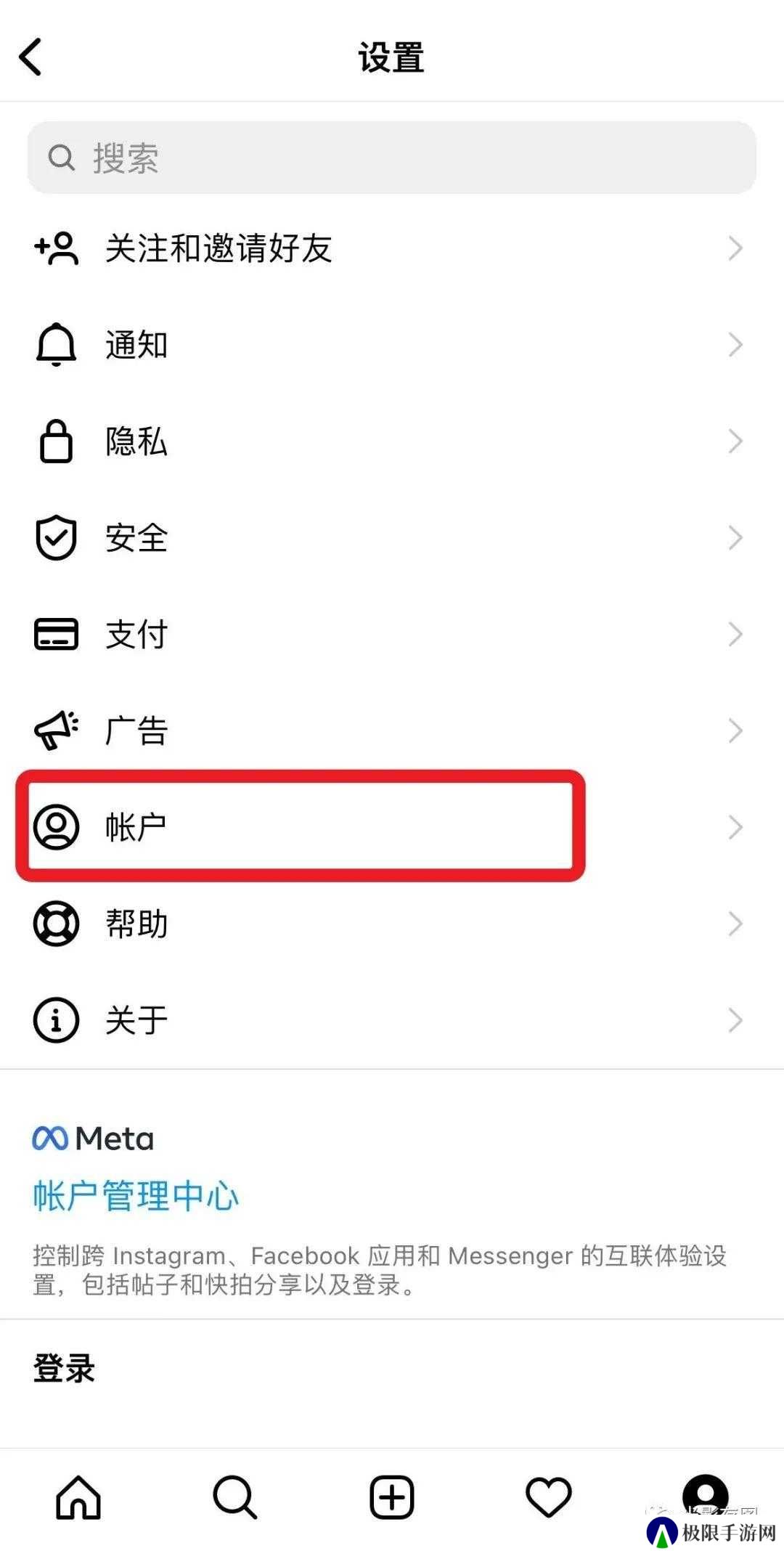Screen dimensions: 784x1551
Task: Create a new post with the plus tab
Action: tap(392, 1497)
